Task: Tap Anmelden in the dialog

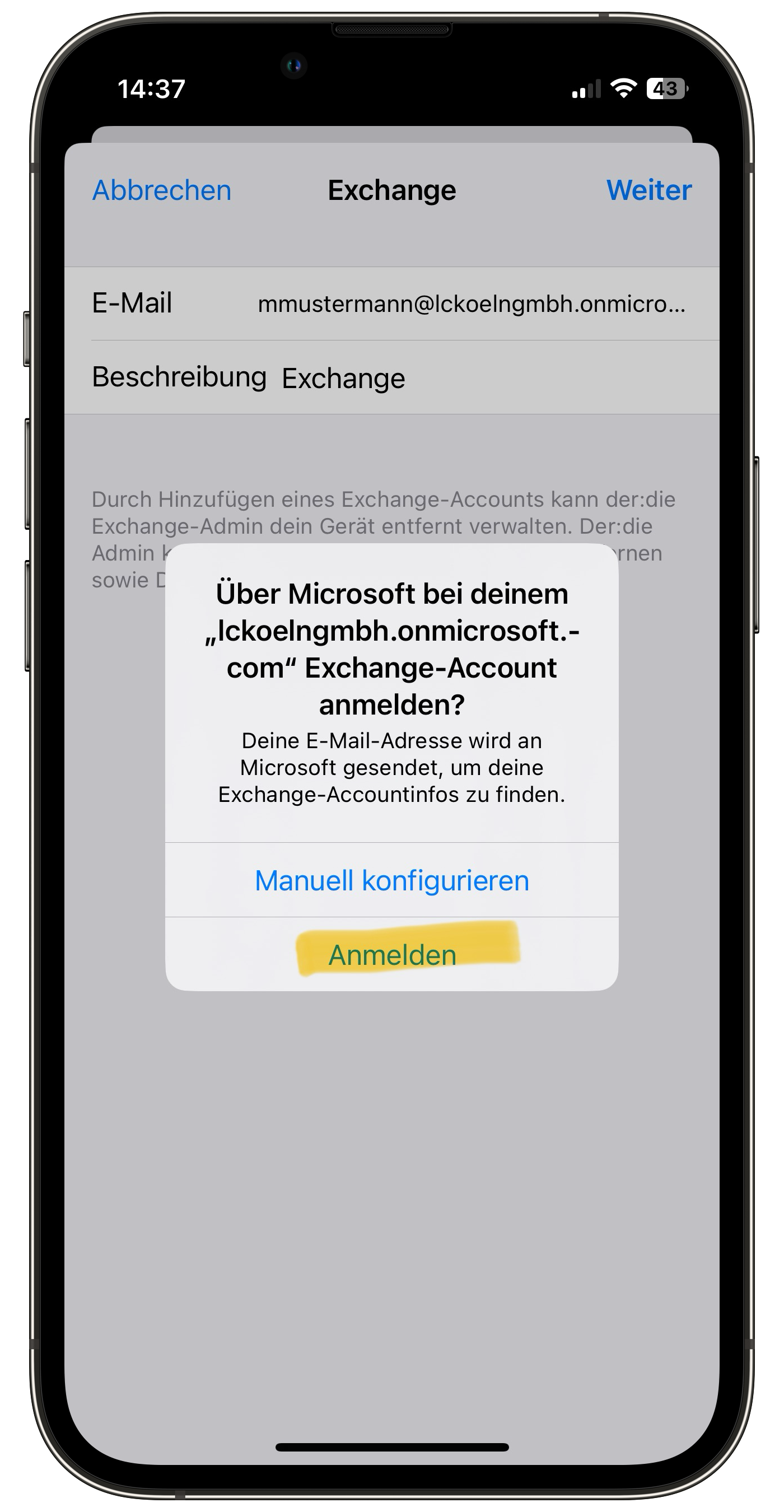Action: [x=392, y=955]
